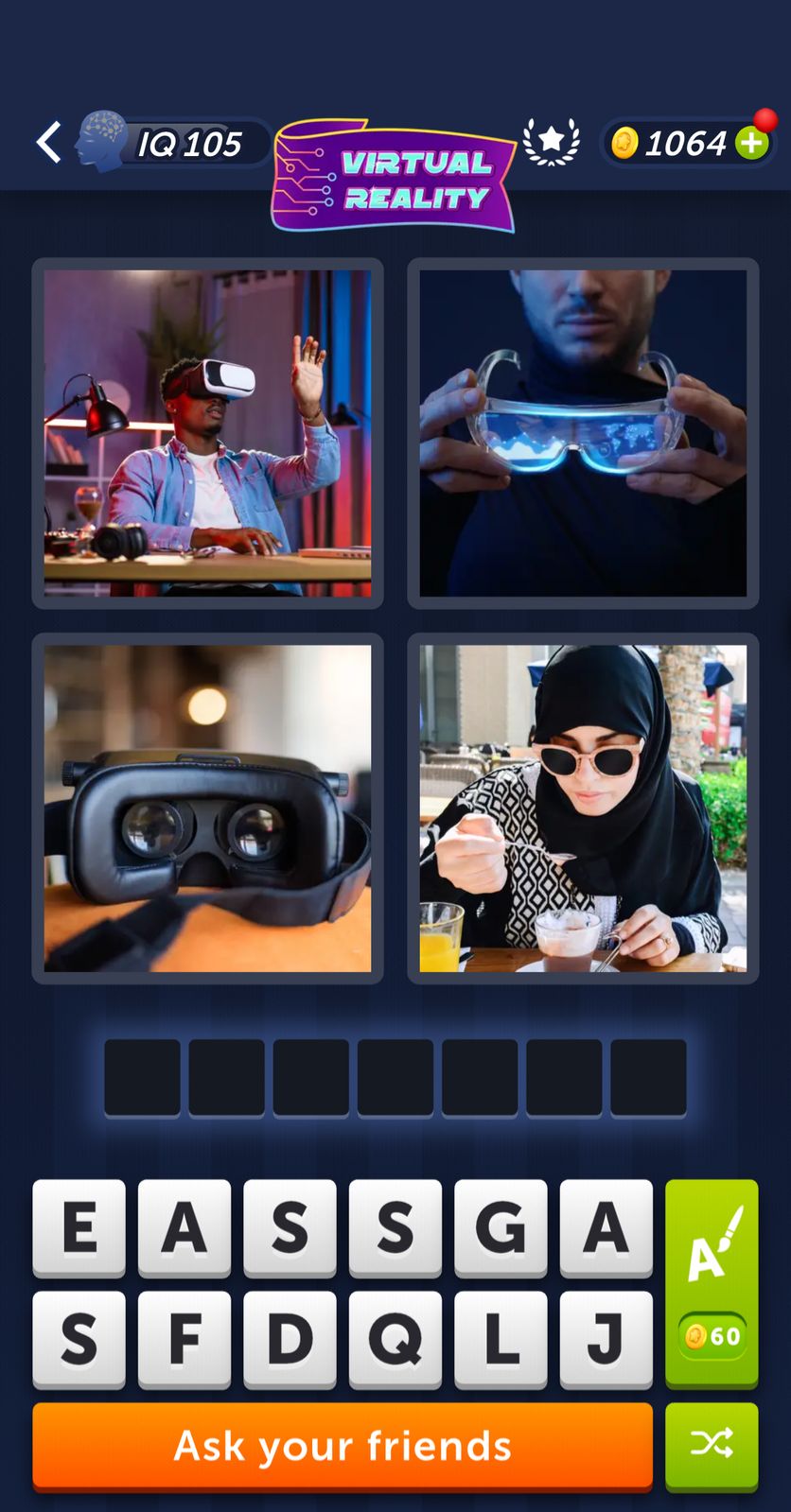Tap the first empty answer slot
This screenshot has height=1512, width=791.
tap(142, 1077)
